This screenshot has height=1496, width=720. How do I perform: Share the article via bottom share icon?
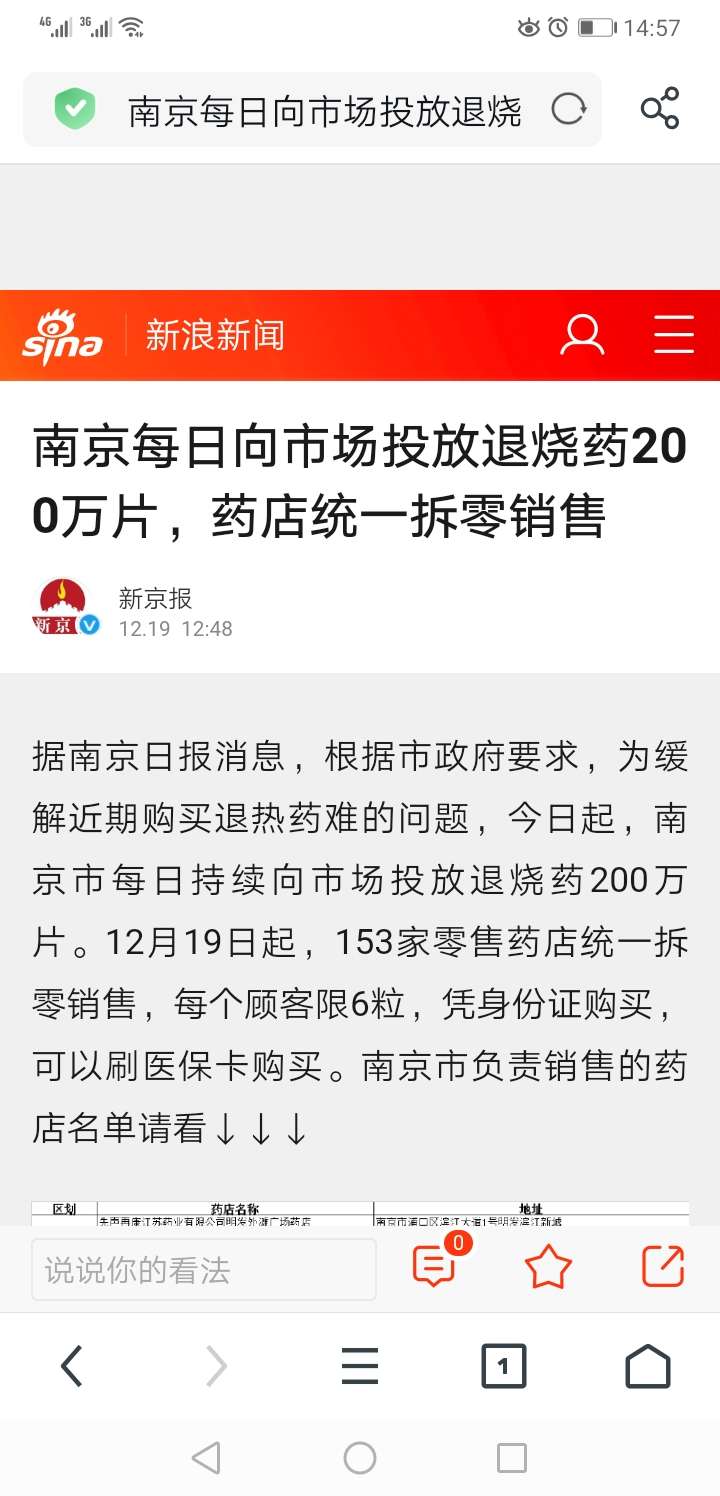pos(663,1267)
